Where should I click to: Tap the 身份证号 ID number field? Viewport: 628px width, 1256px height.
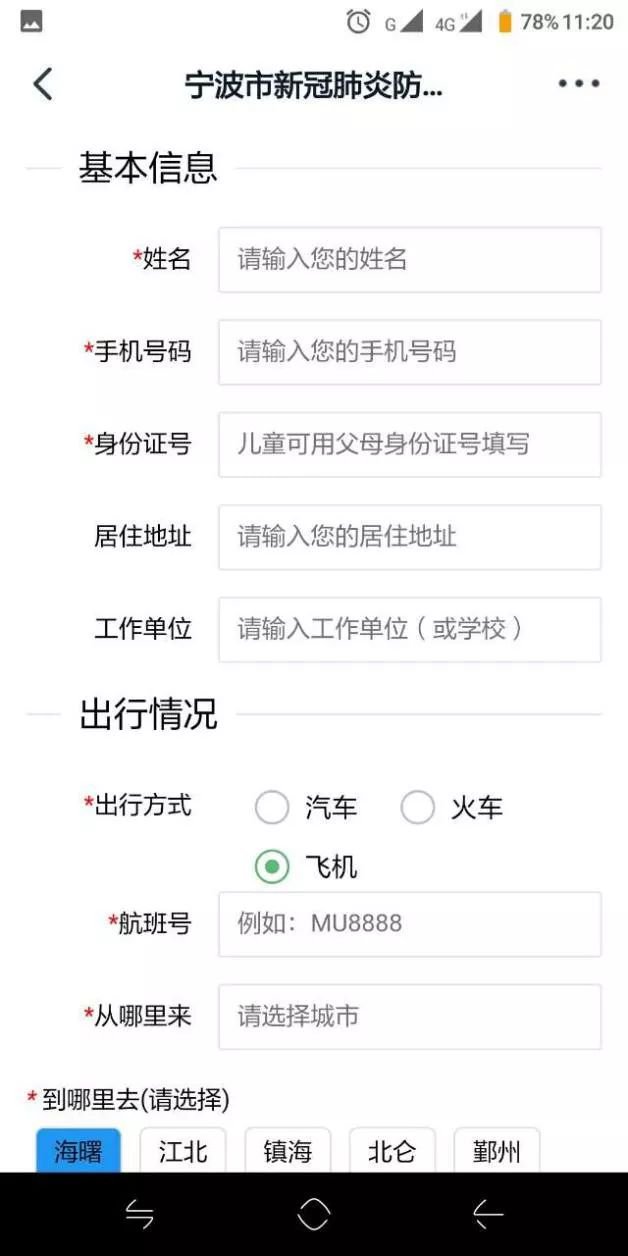(x=409, y=444)
